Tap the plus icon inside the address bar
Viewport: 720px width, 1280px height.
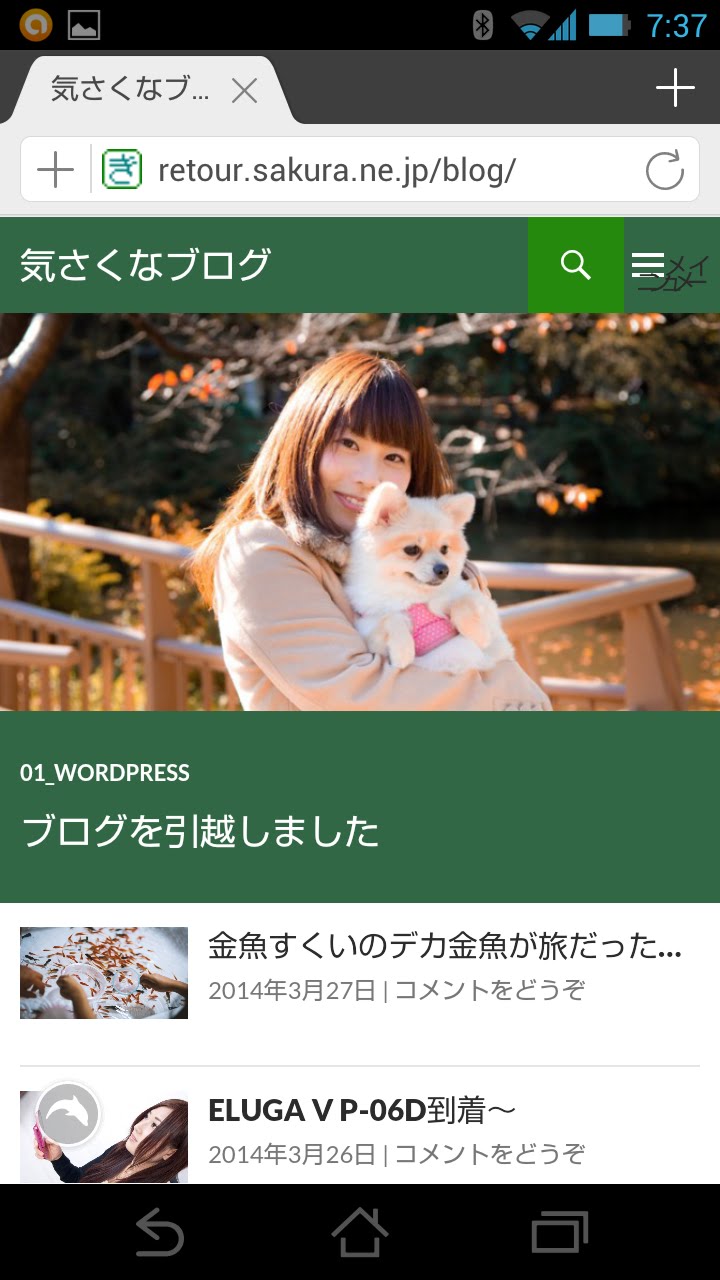tap(55, 171)
